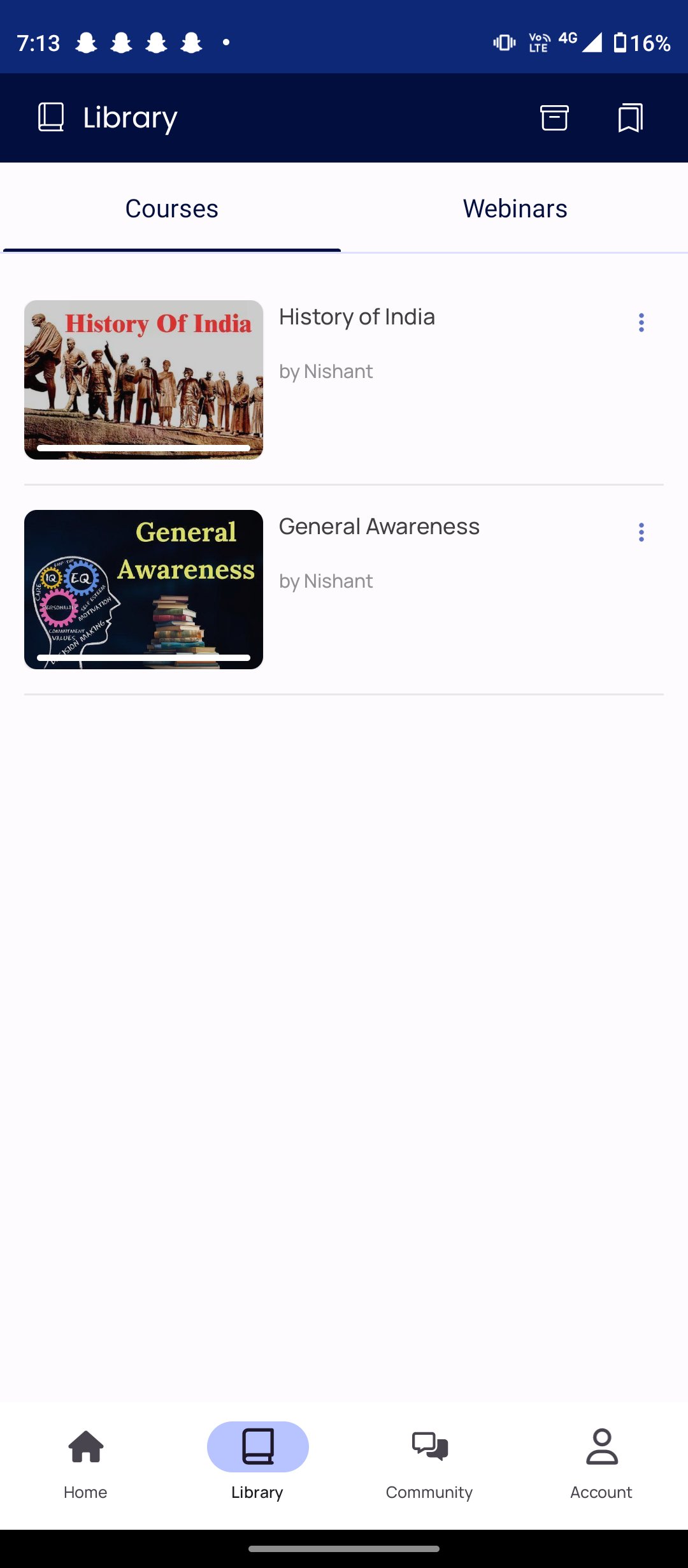
Task: Open the General Awareness course
Action: pyautogui.click(x=379, y=526)
